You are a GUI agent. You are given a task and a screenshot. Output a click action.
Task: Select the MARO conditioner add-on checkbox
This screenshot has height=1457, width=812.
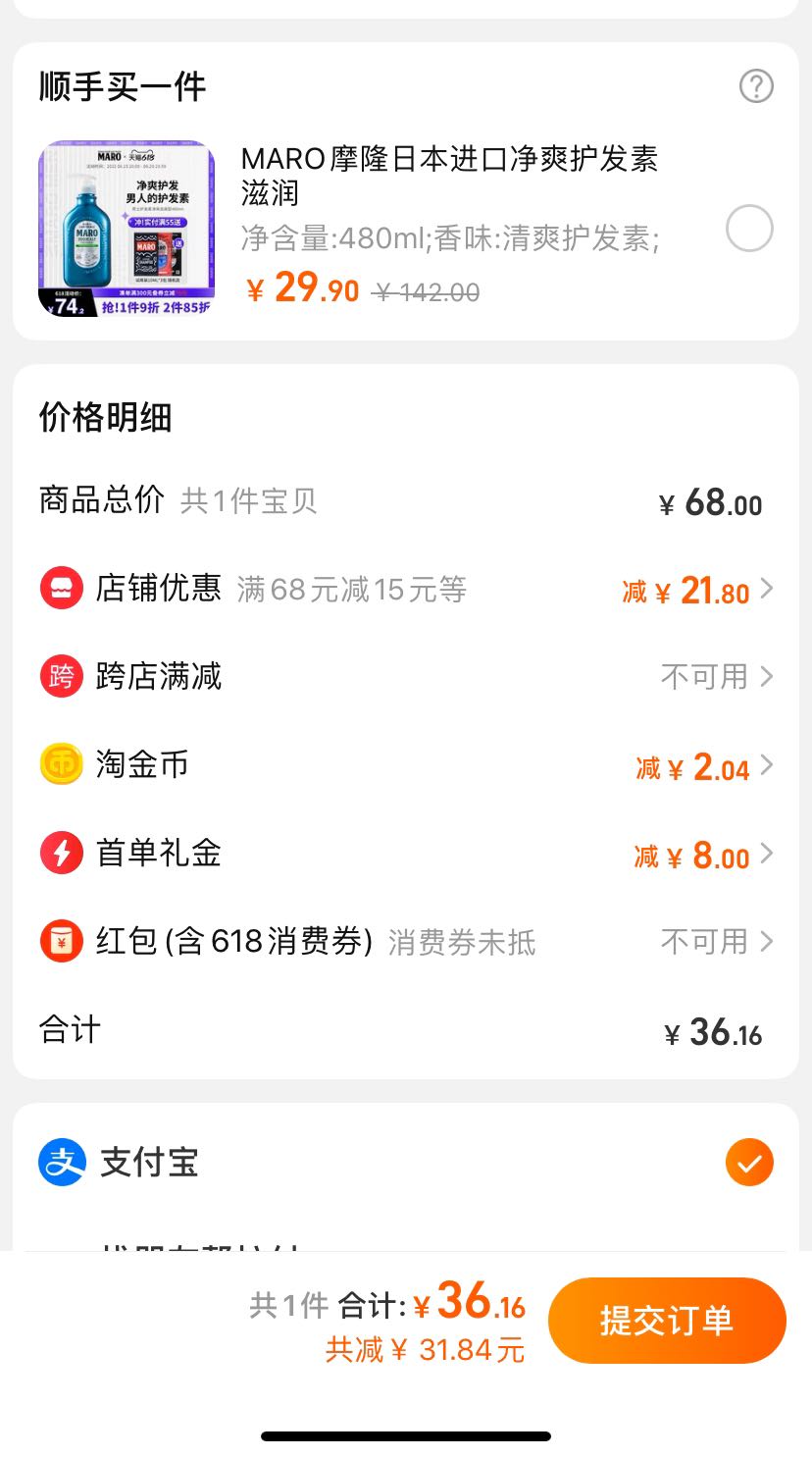coord(749,229)
